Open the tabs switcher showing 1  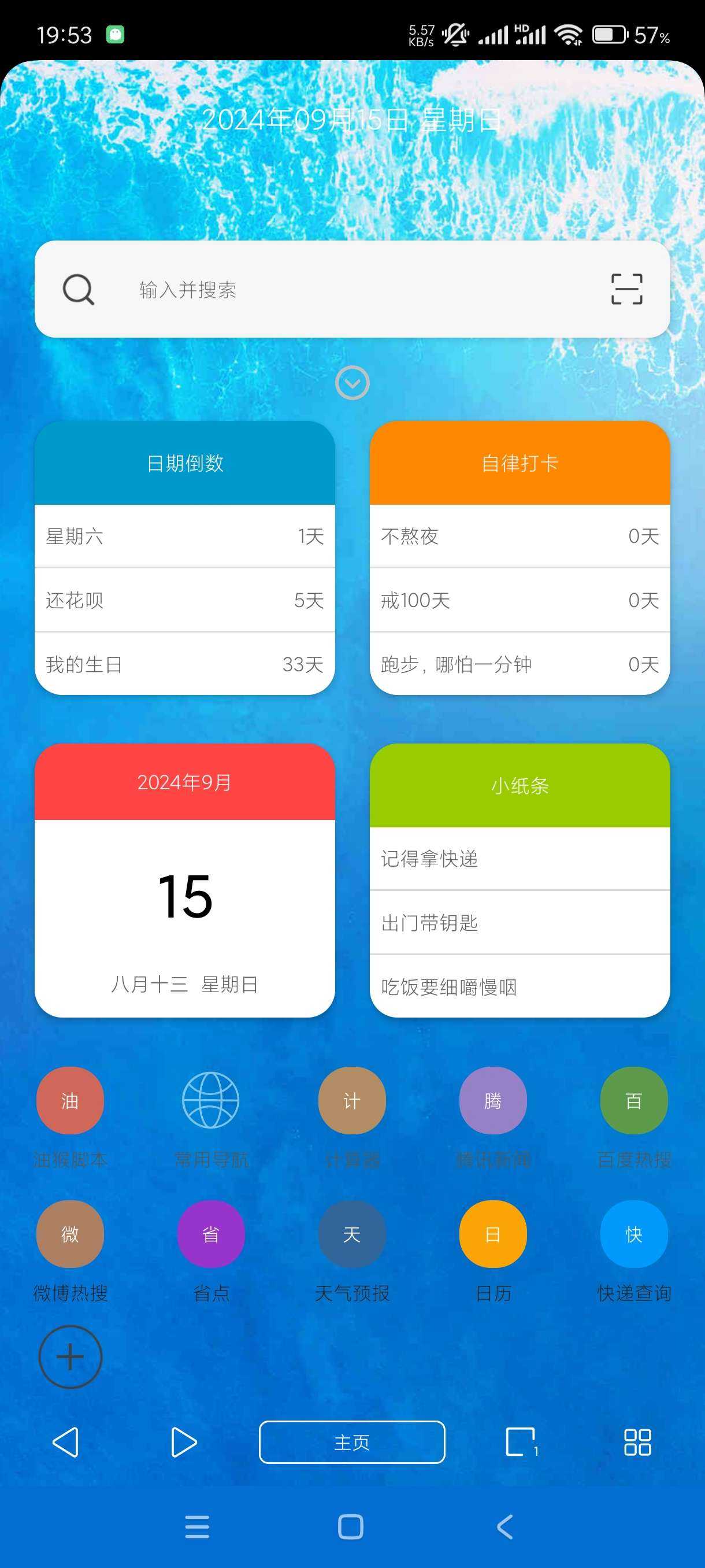(x=521, y=1442)
